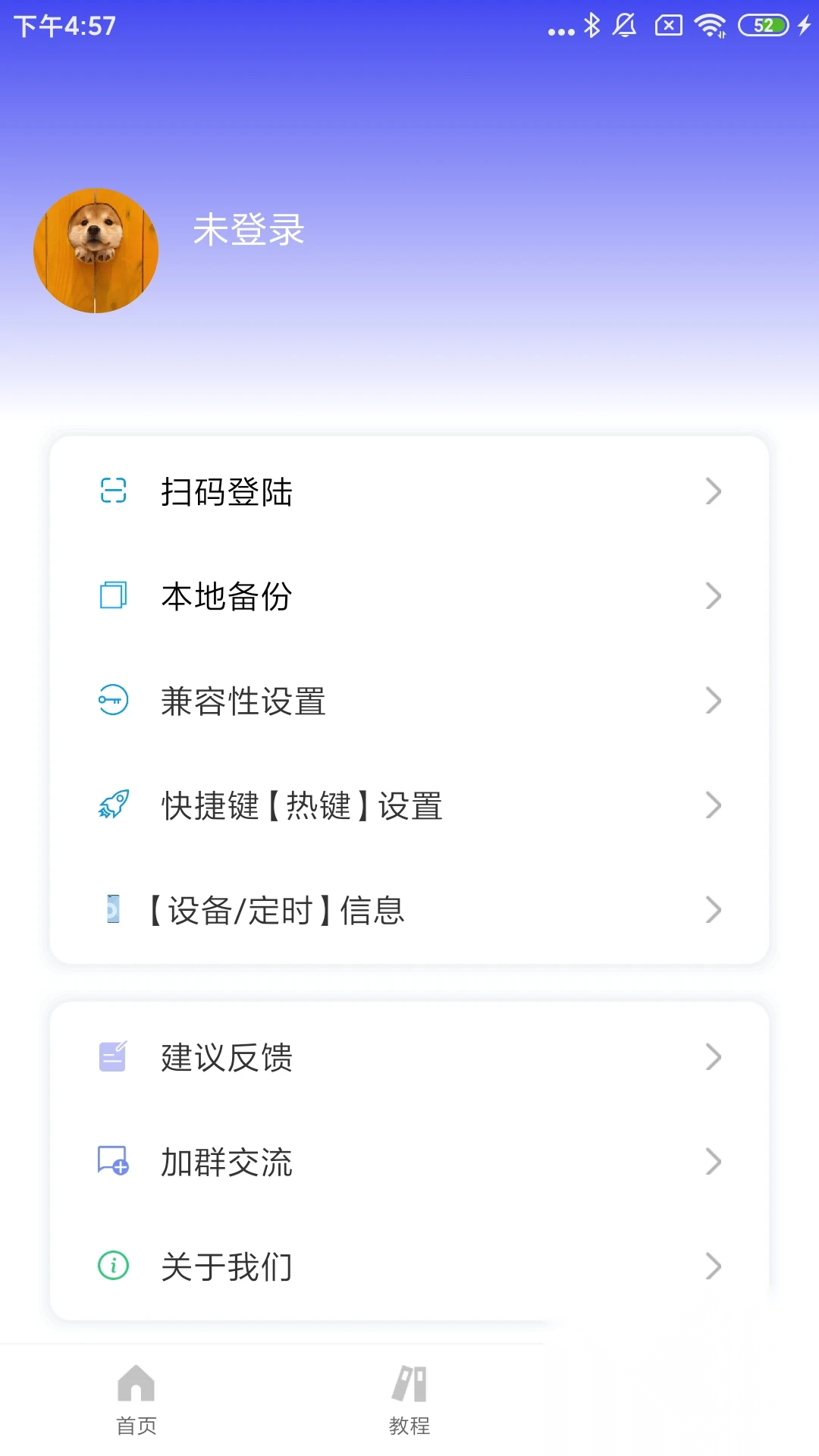Open the 本地备份 row via its right arrow
The width and height of the screenshot is (819, 1456).
(713, 596)
